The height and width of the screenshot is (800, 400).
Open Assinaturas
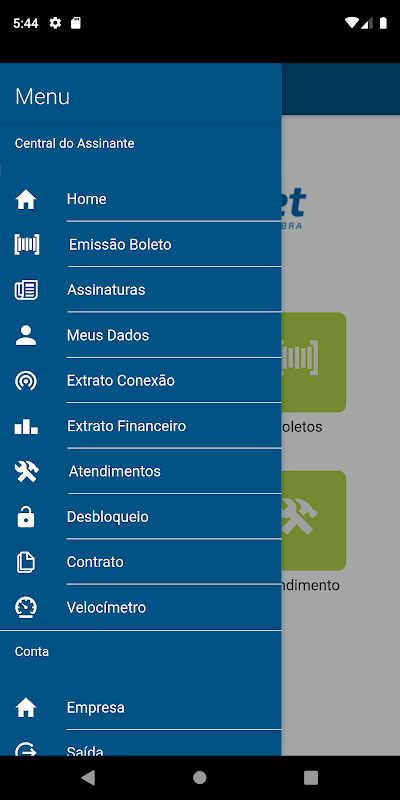click(x=140, y=290)
